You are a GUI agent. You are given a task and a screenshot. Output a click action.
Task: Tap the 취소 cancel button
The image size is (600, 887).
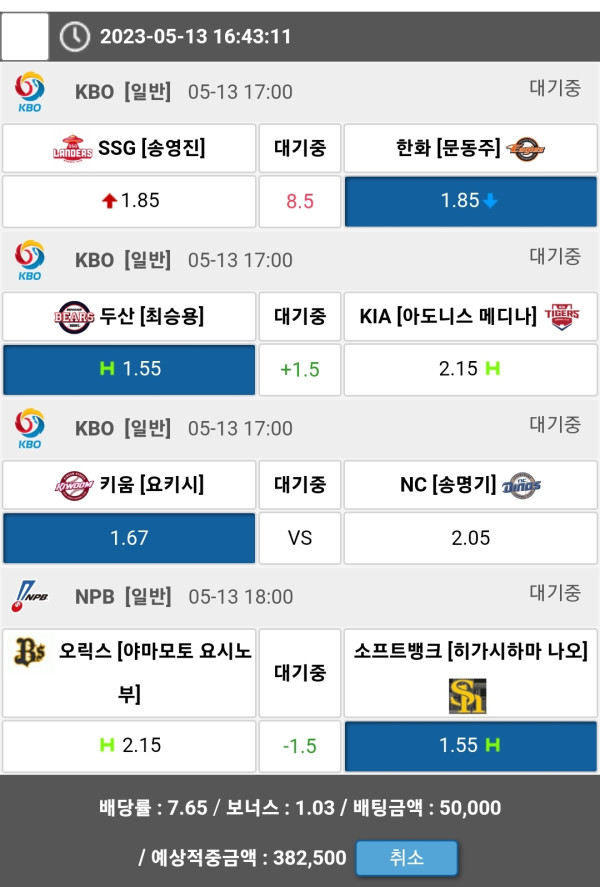point(406,858)
